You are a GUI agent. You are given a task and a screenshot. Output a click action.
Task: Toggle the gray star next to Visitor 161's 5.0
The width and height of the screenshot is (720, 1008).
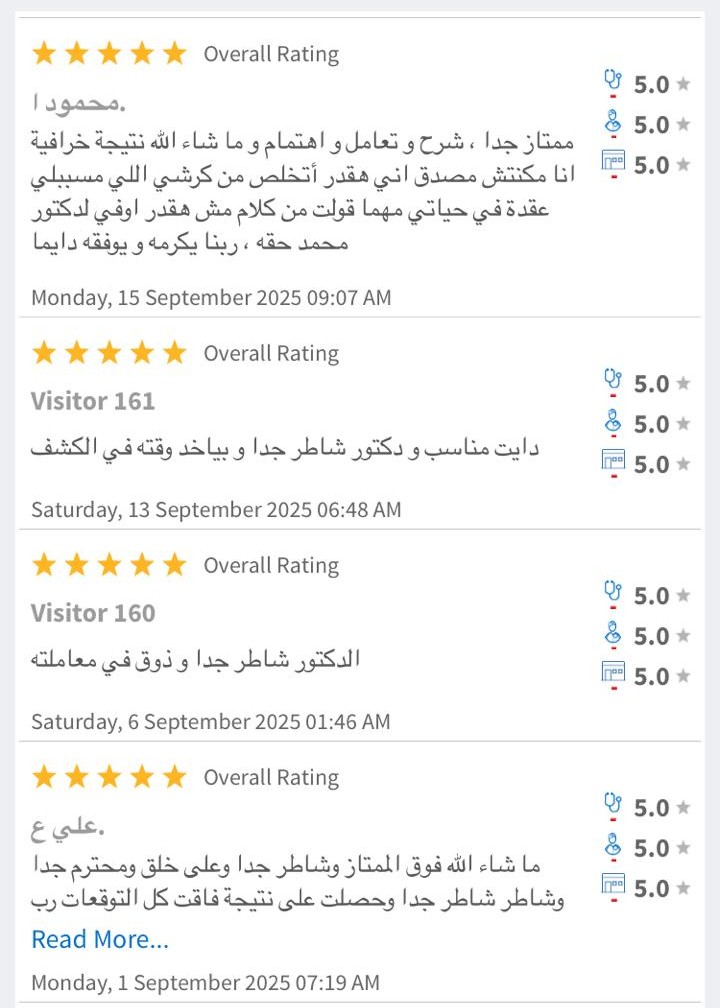(683, 383)
